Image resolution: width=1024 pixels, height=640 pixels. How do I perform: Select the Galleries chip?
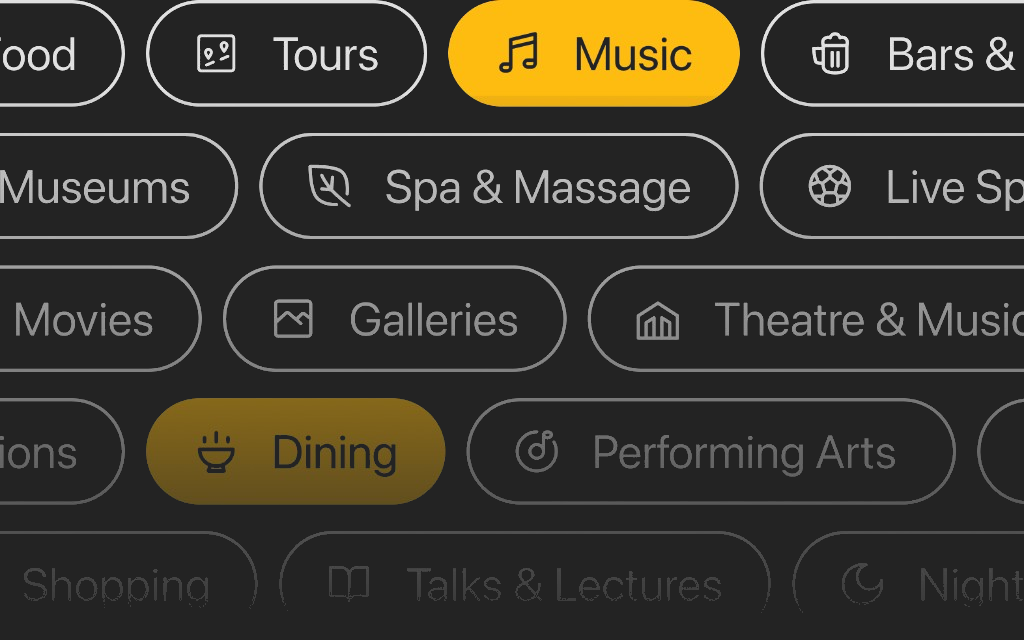click(394, 320)
